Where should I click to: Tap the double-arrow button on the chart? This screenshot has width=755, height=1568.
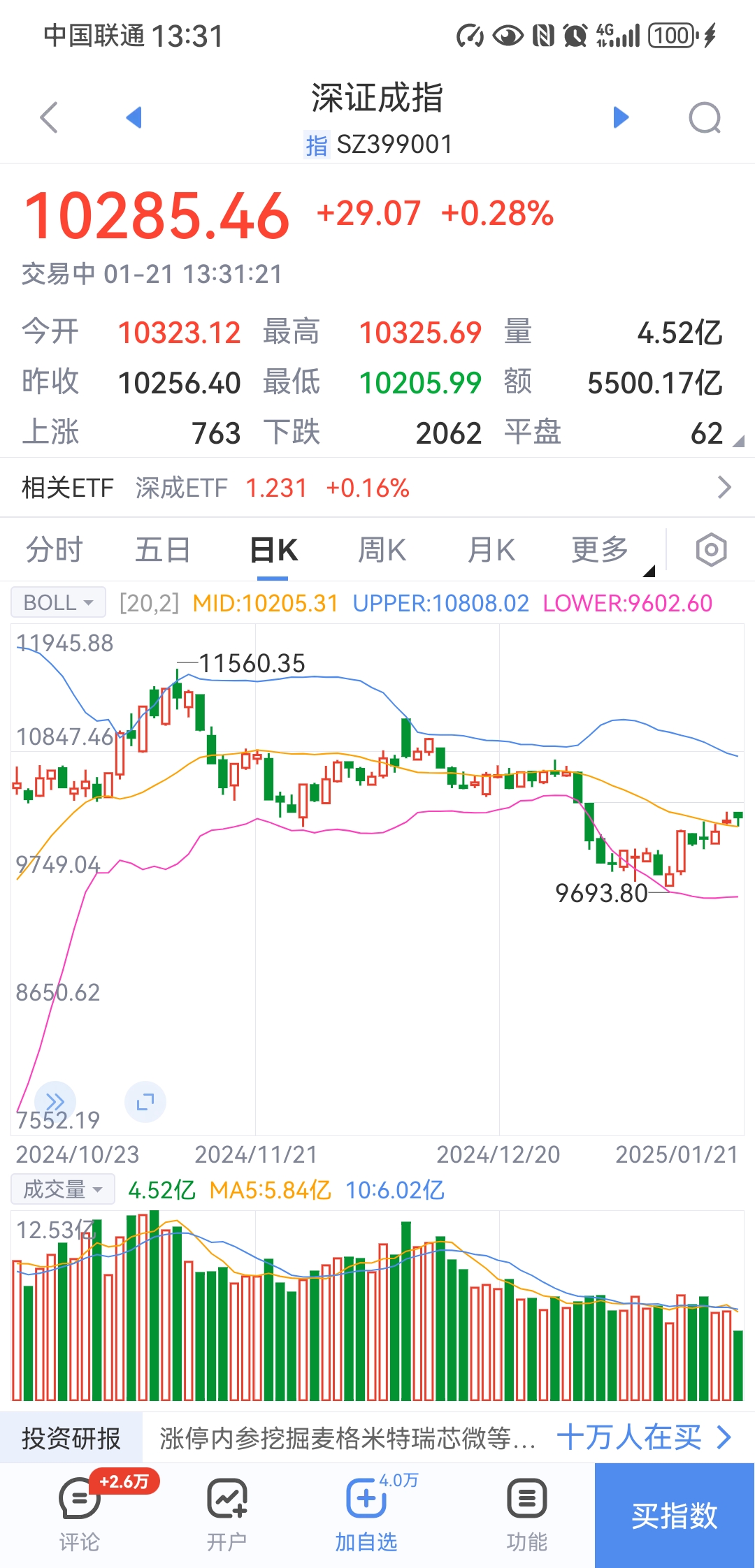click(x=55, y=1102)
